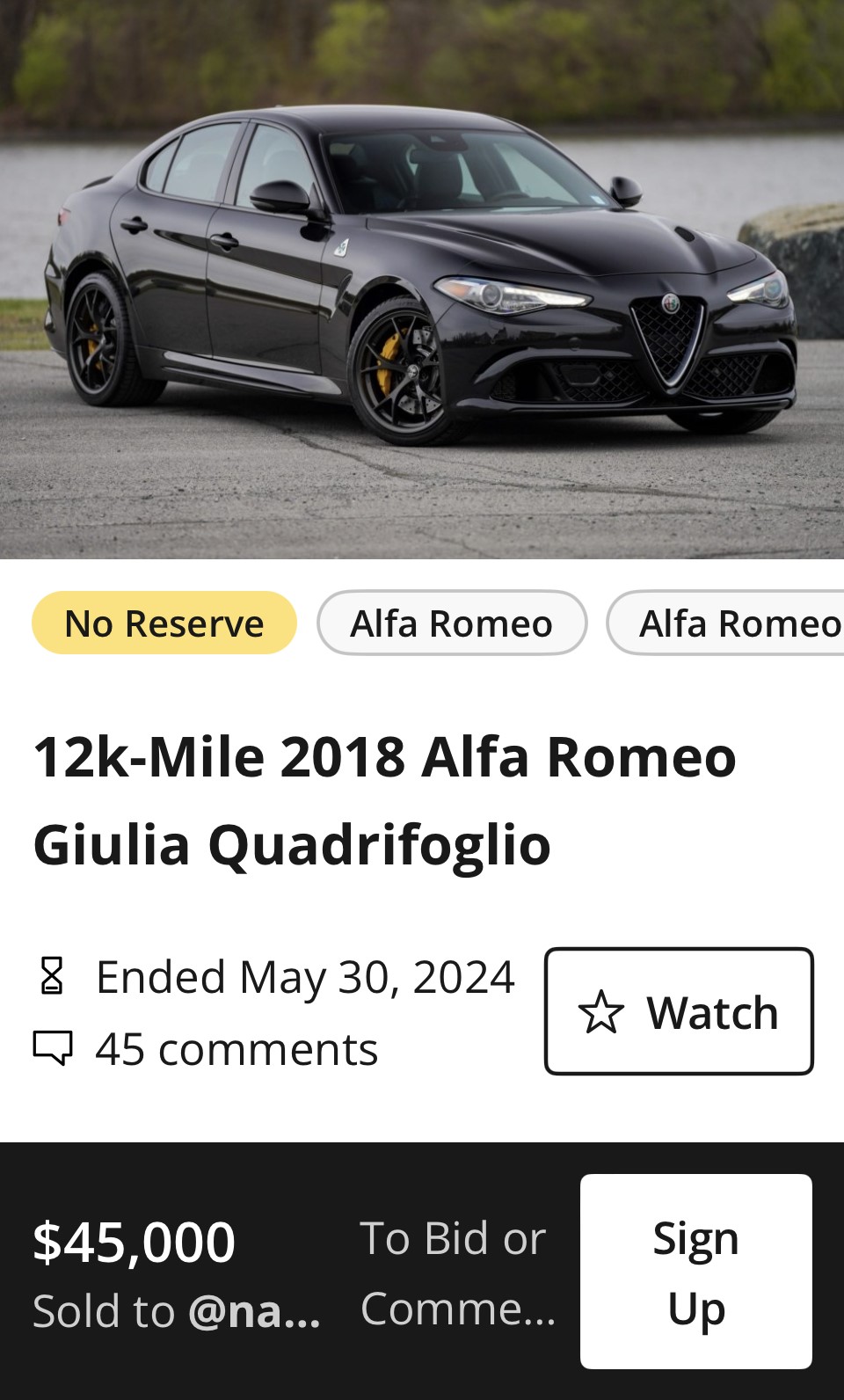Open the Alfa Romeo Giulia listing photo
844x1400 pixels.
[422, 280]
